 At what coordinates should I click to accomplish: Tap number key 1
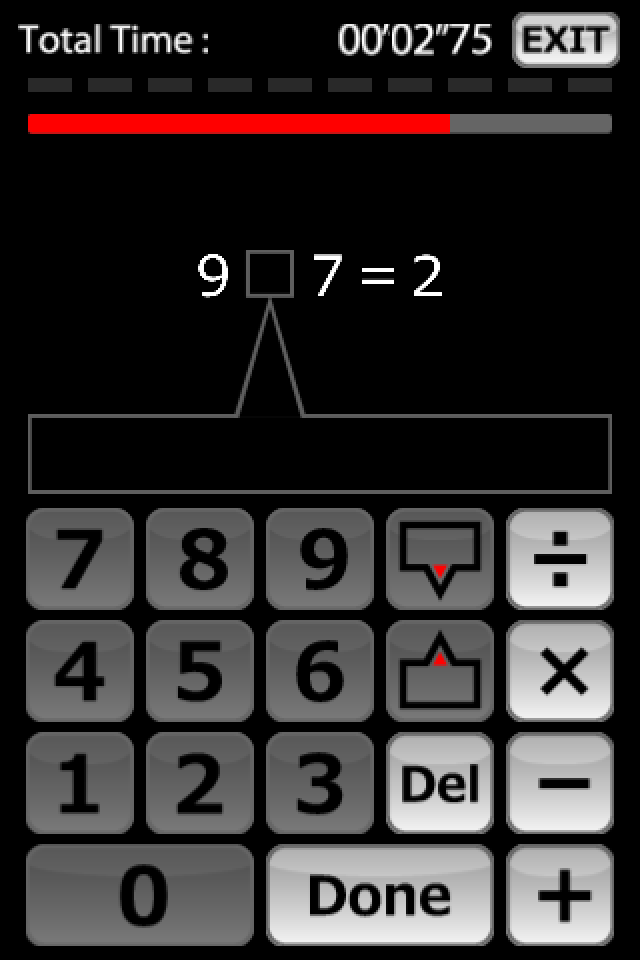pyautogui.click(x=80, y=783)
